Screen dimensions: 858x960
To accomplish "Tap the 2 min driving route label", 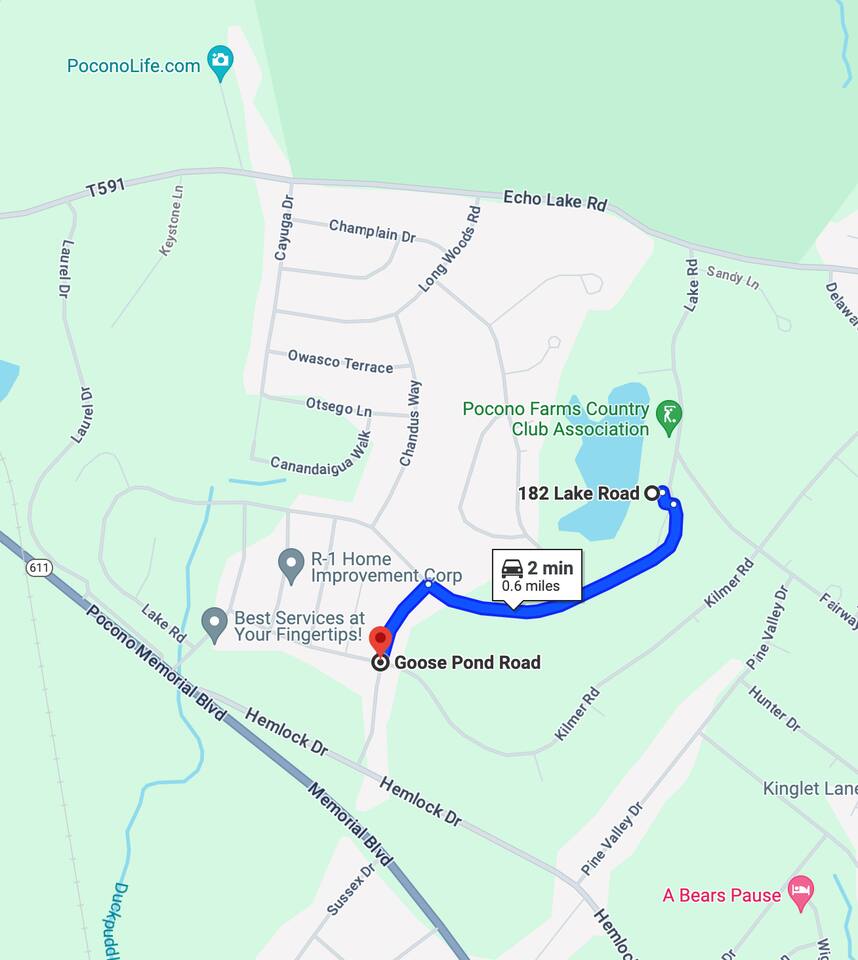I will click(x=537, y=575).
